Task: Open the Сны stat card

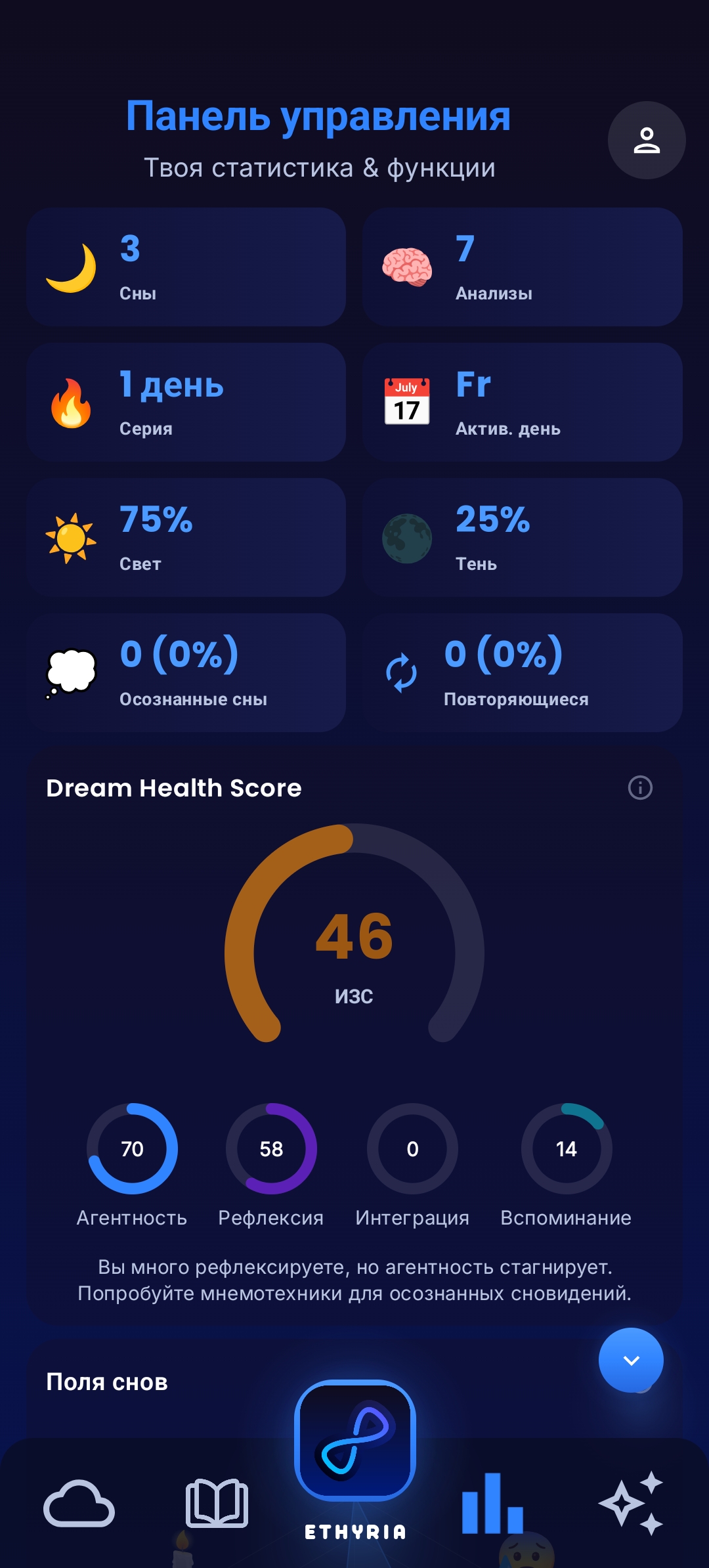Action: (186, 267)
